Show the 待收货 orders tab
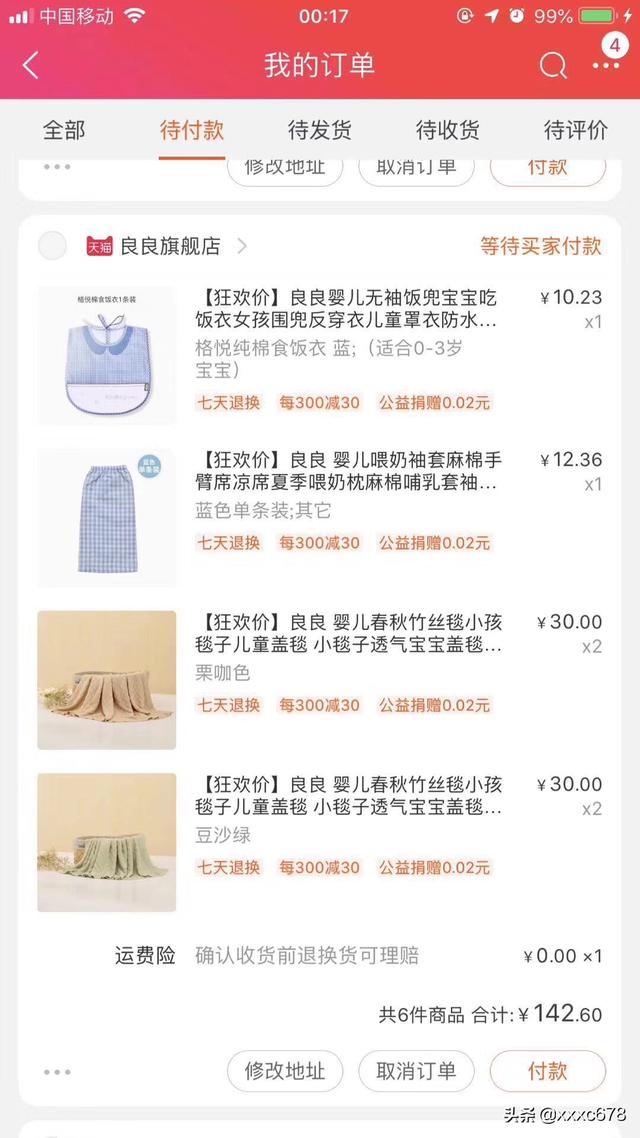The height and width of the screenshot is (1138, 640). tap(448, 130)
